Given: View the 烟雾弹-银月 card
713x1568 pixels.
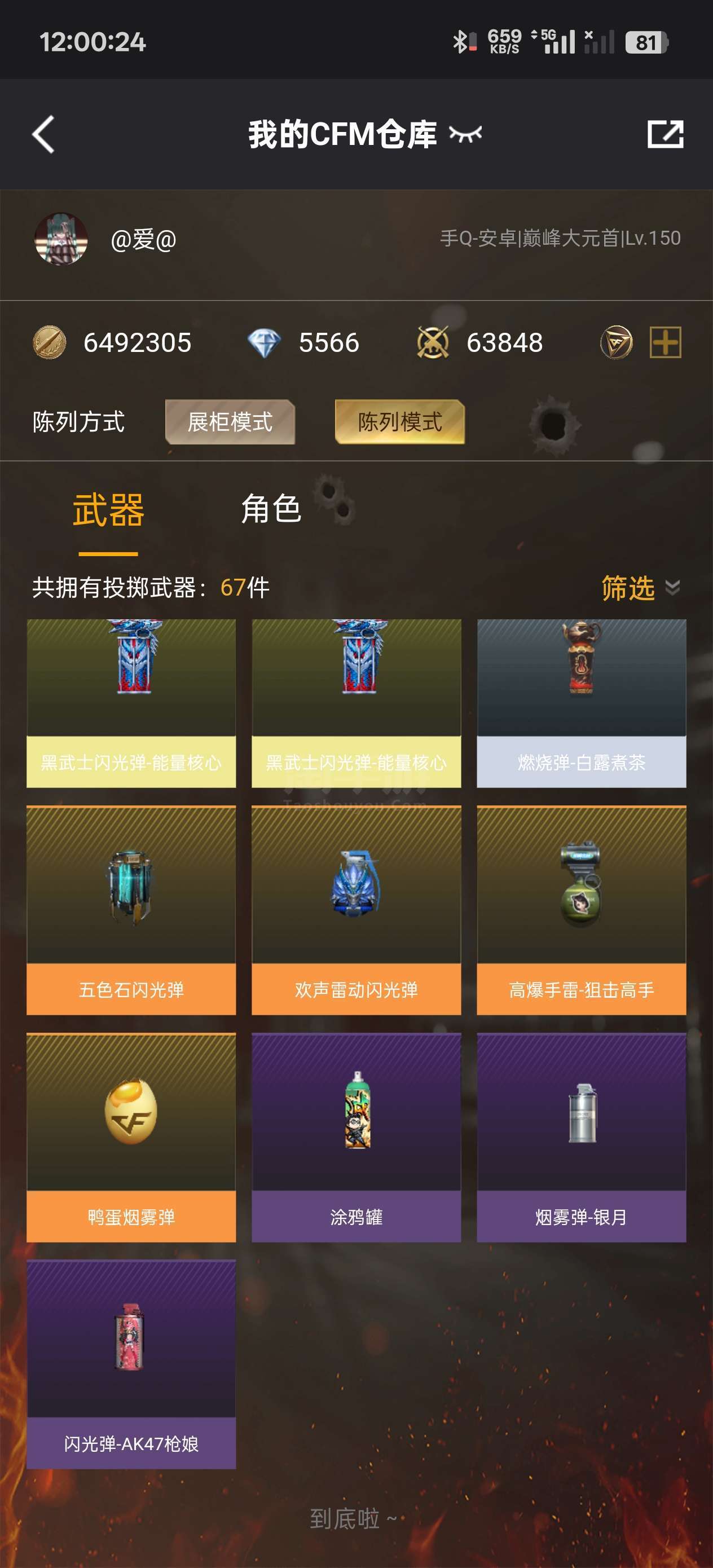Looking at the screenshot, I should click(x=582, y=1137).
